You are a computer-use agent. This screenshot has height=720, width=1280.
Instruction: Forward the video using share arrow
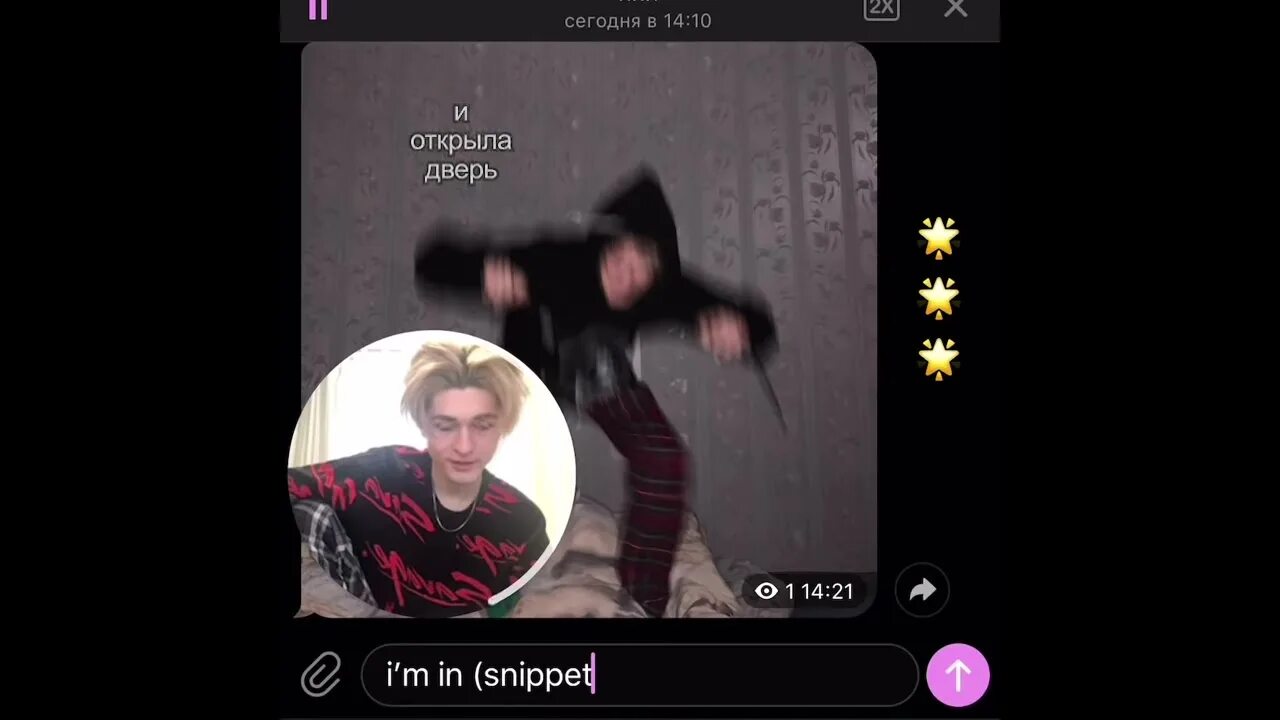(x=922, y=590)
